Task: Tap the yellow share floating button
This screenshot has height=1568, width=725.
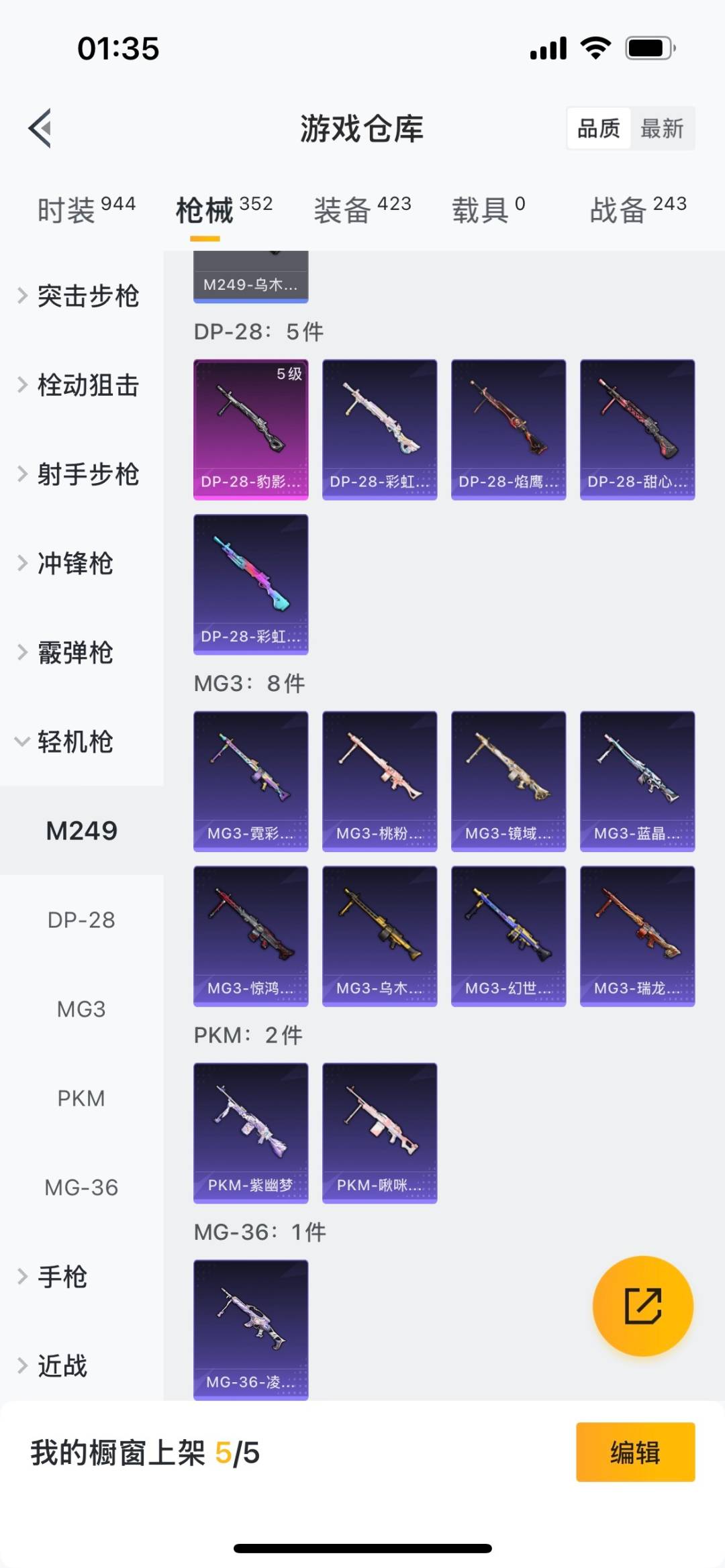Action: [642, 1306]
